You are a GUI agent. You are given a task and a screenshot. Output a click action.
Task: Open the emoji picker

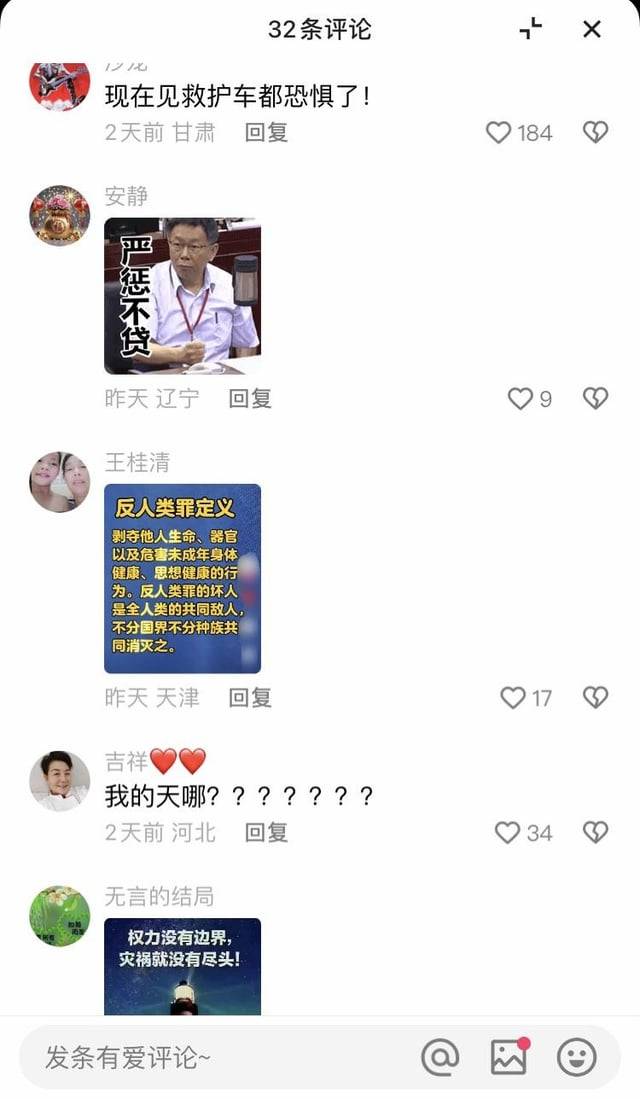(x=576, y=1057)
